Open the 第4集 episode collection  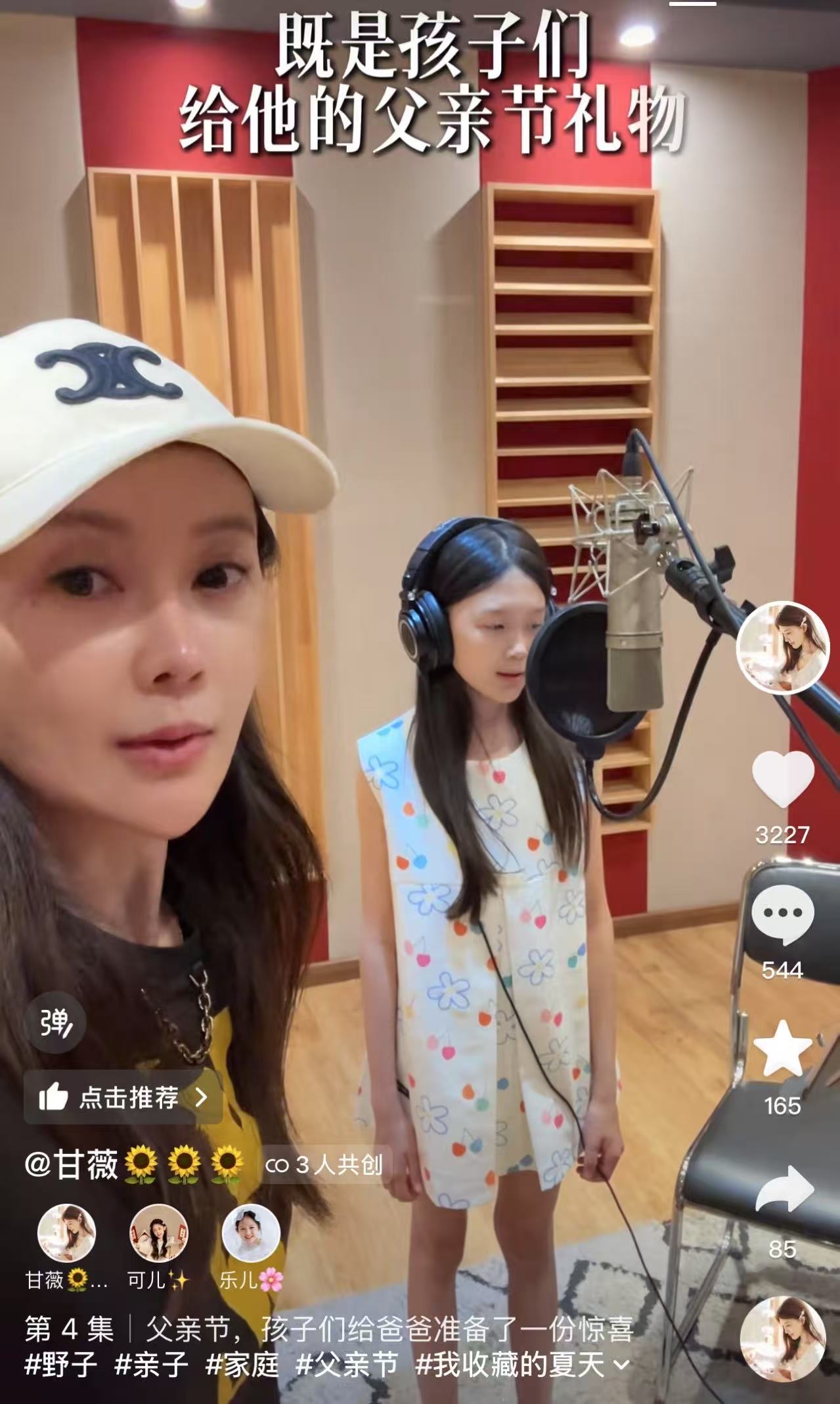point(70,1330)
